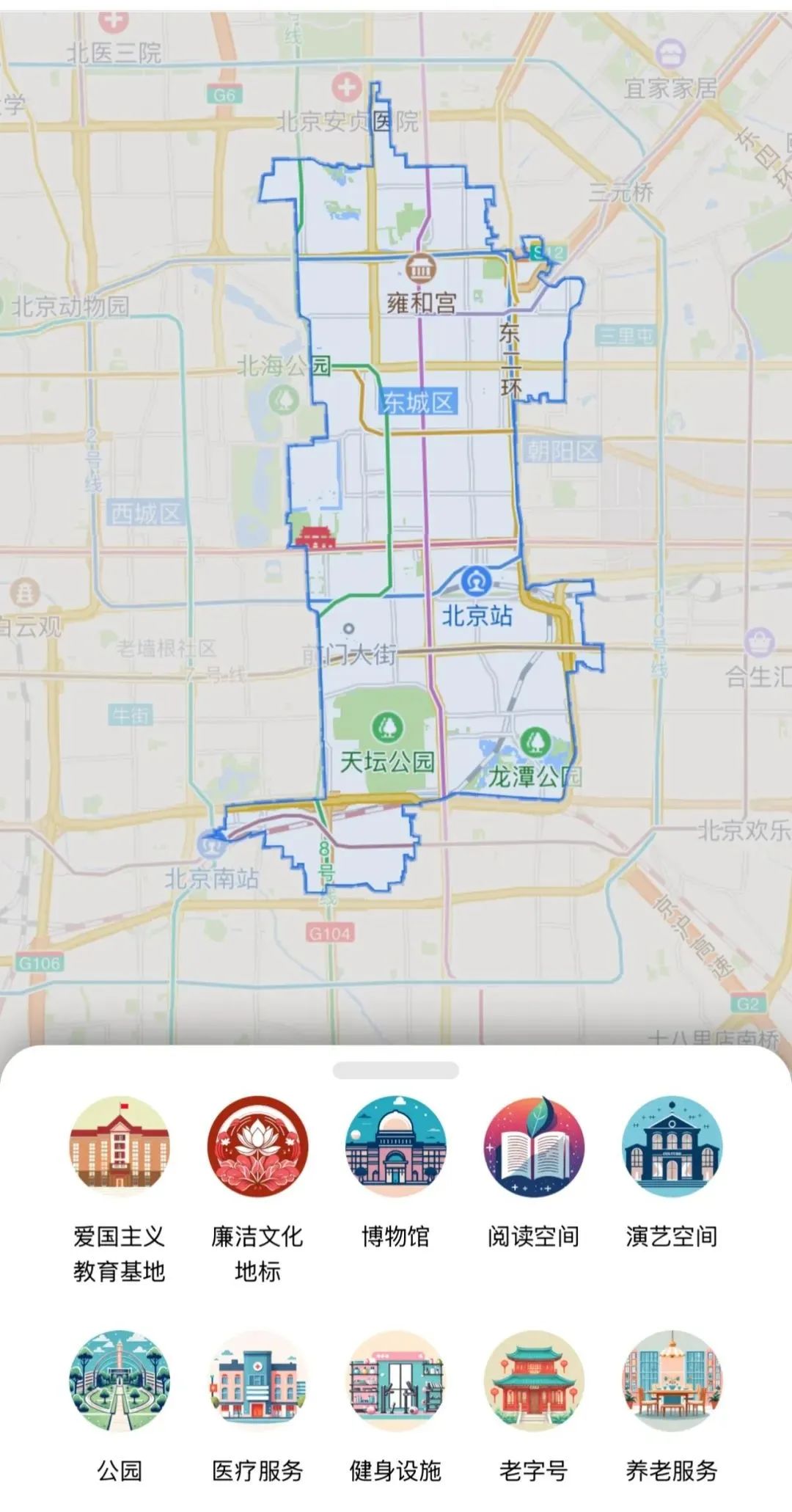Image resolution: width=792 pixels, height=1512 pixels.
Task: Tap the 雍和宫 marker on the map
Action: coord(420,269)
